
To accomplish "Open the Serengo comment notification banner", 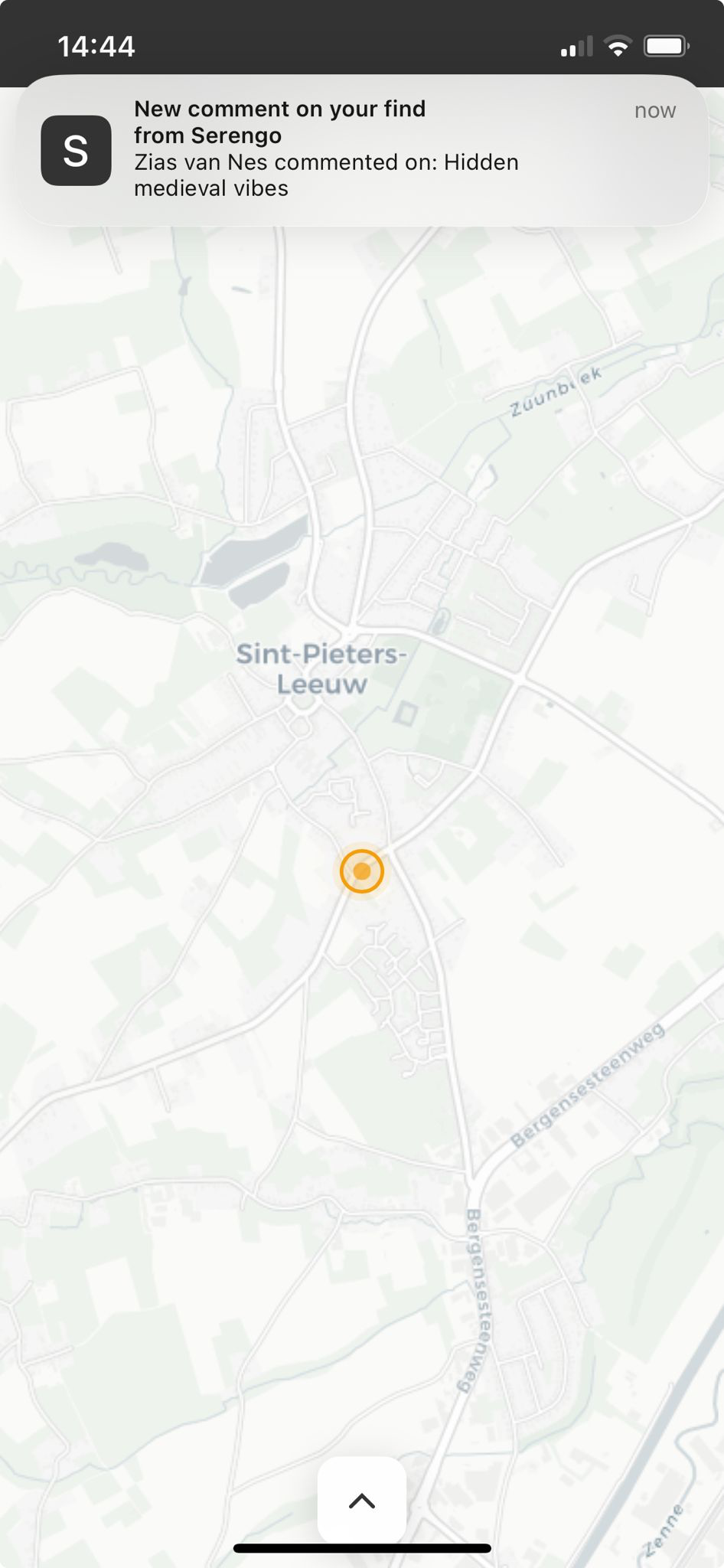I will click(361, 150).
